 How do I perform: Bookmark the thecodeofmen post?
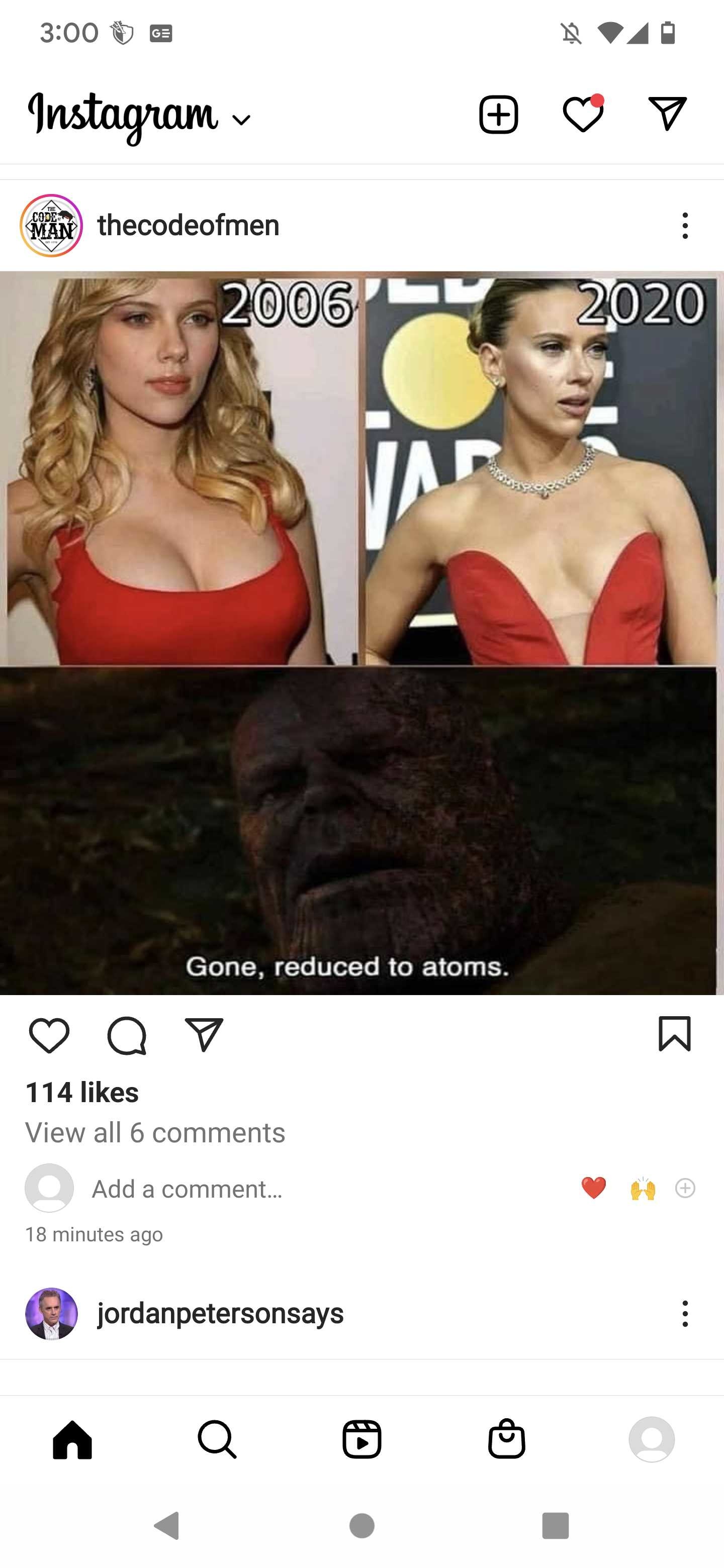pyautogui.click(x=675, y=1034)
